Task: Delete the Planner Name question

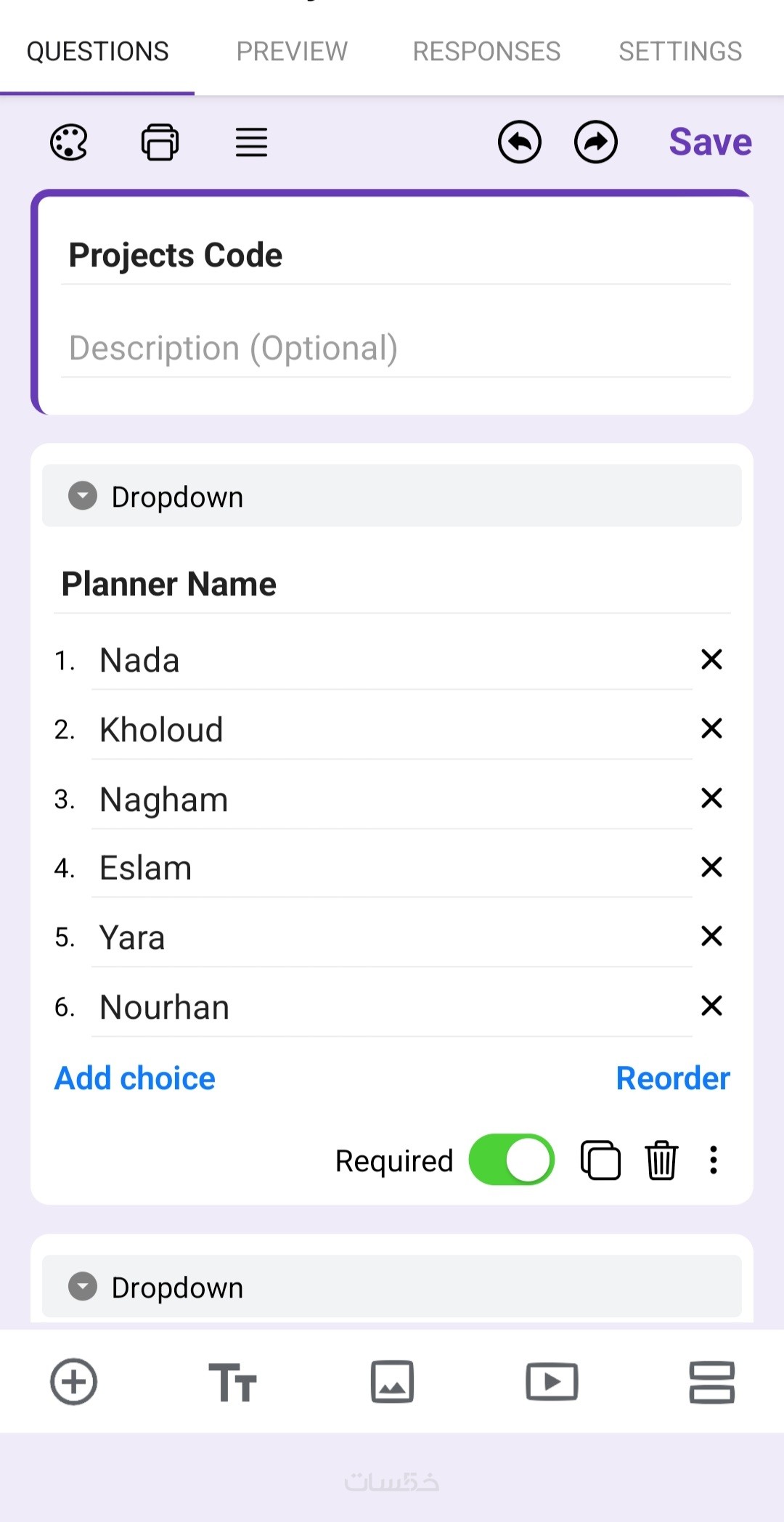Action: [661, 1160]
